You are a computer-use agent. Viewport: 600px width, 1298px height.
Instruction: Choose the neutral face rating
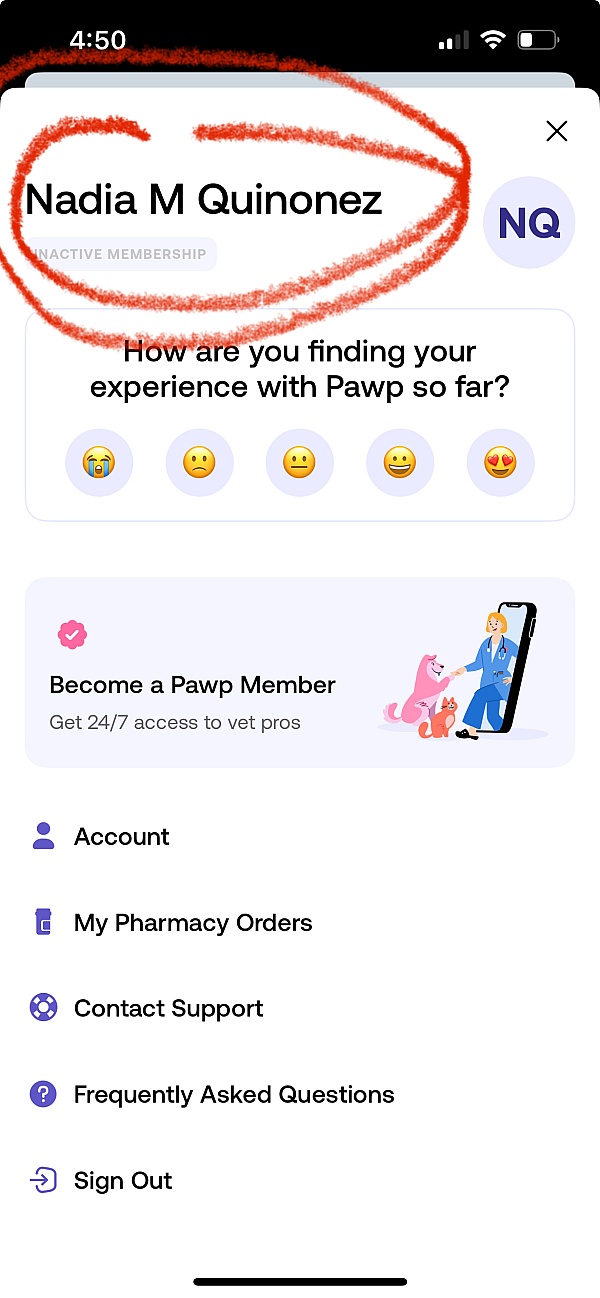299,463
